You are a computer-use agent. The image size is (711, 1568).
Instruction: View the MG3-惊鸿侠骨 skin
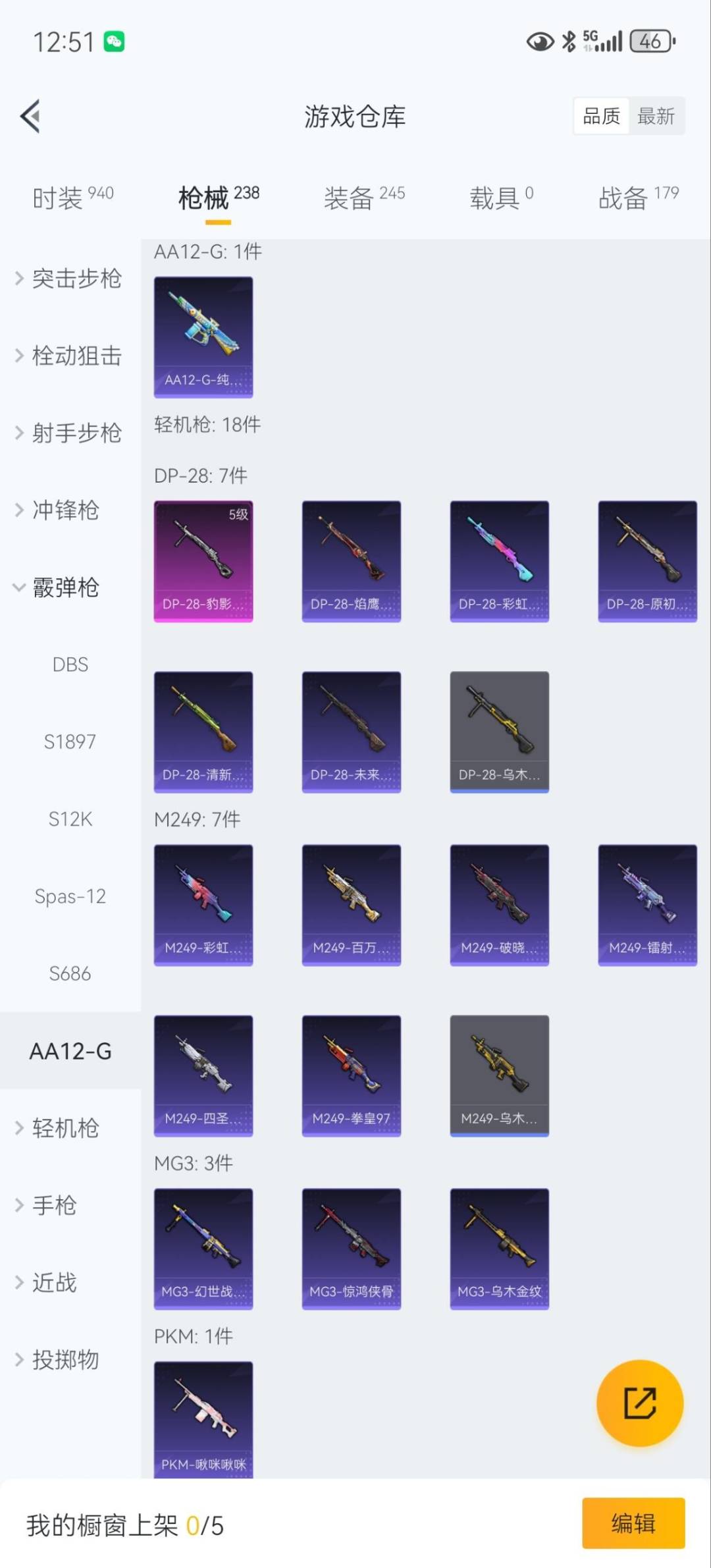(x=351, y=1249)
